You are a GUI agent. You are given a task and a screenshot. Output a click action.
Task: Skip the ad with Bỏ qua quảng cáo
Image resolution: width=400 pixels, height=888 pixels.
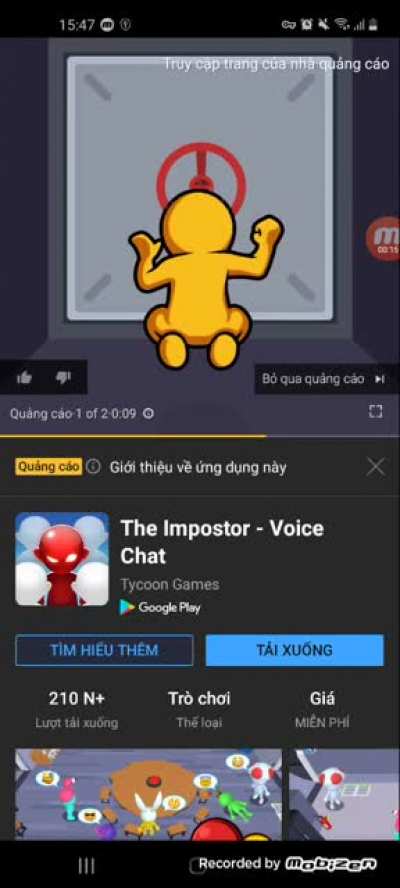point(325,379)
